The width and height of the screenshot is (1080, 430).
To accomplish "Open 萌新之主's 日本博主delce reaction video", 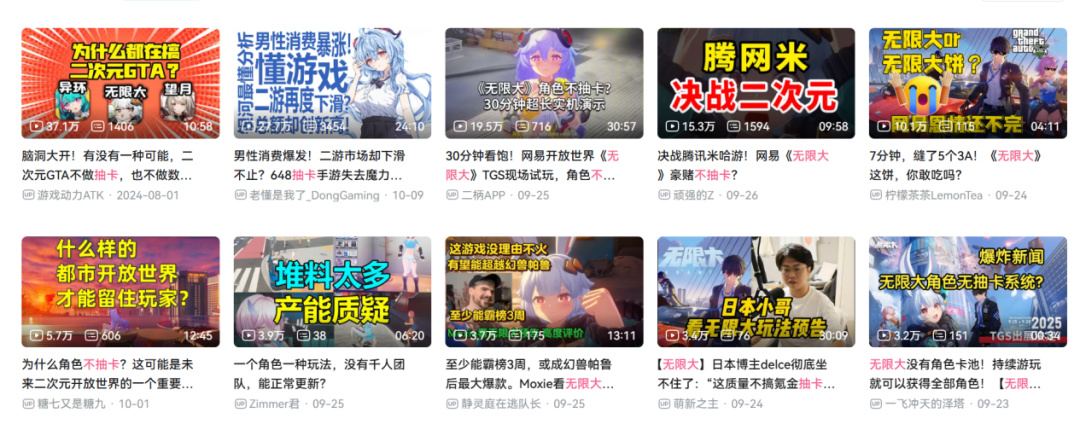I will click(756, 291).
